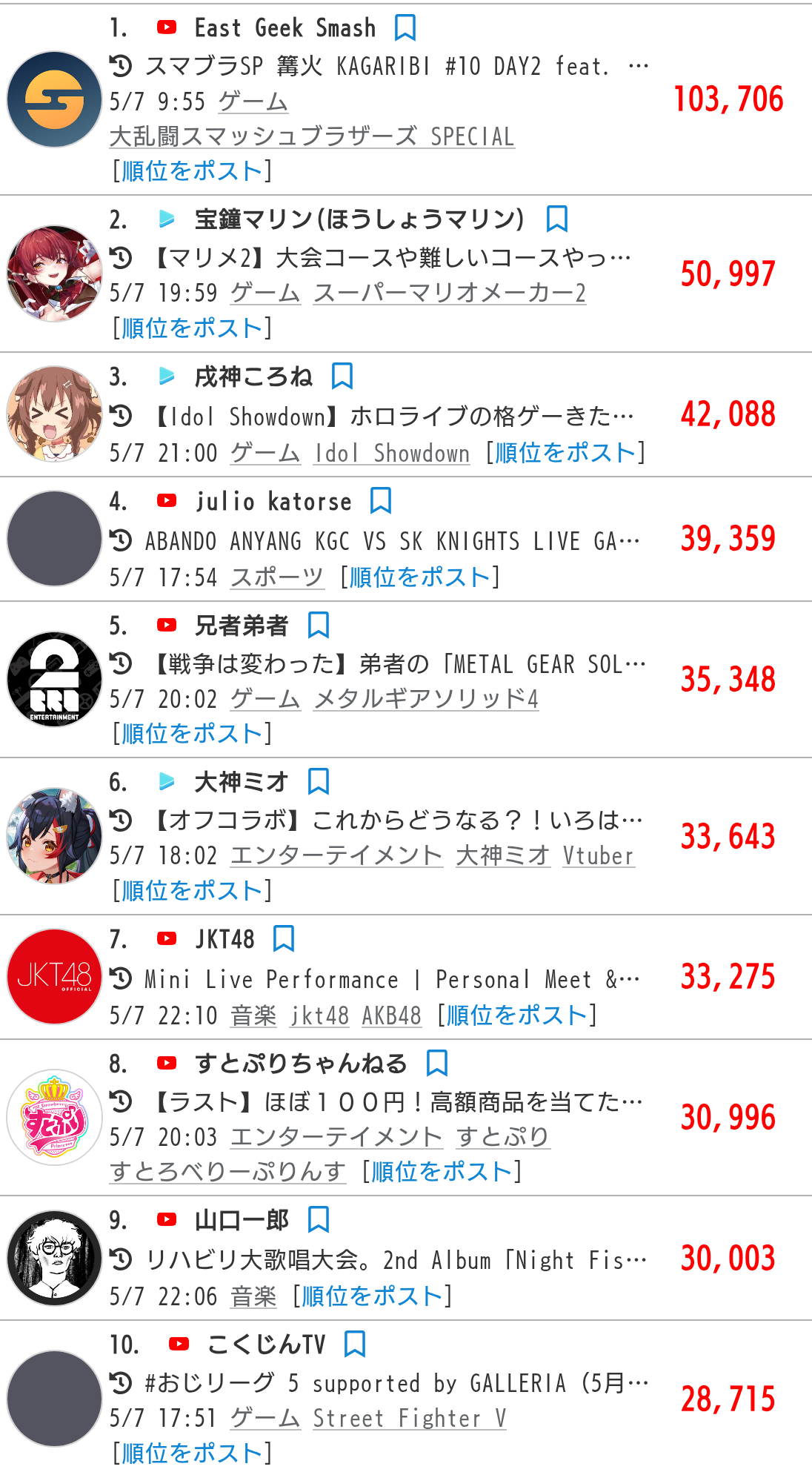Open the スーパーマリオメーカー2 tag link

pyautogui.click(x=450, y=293)
